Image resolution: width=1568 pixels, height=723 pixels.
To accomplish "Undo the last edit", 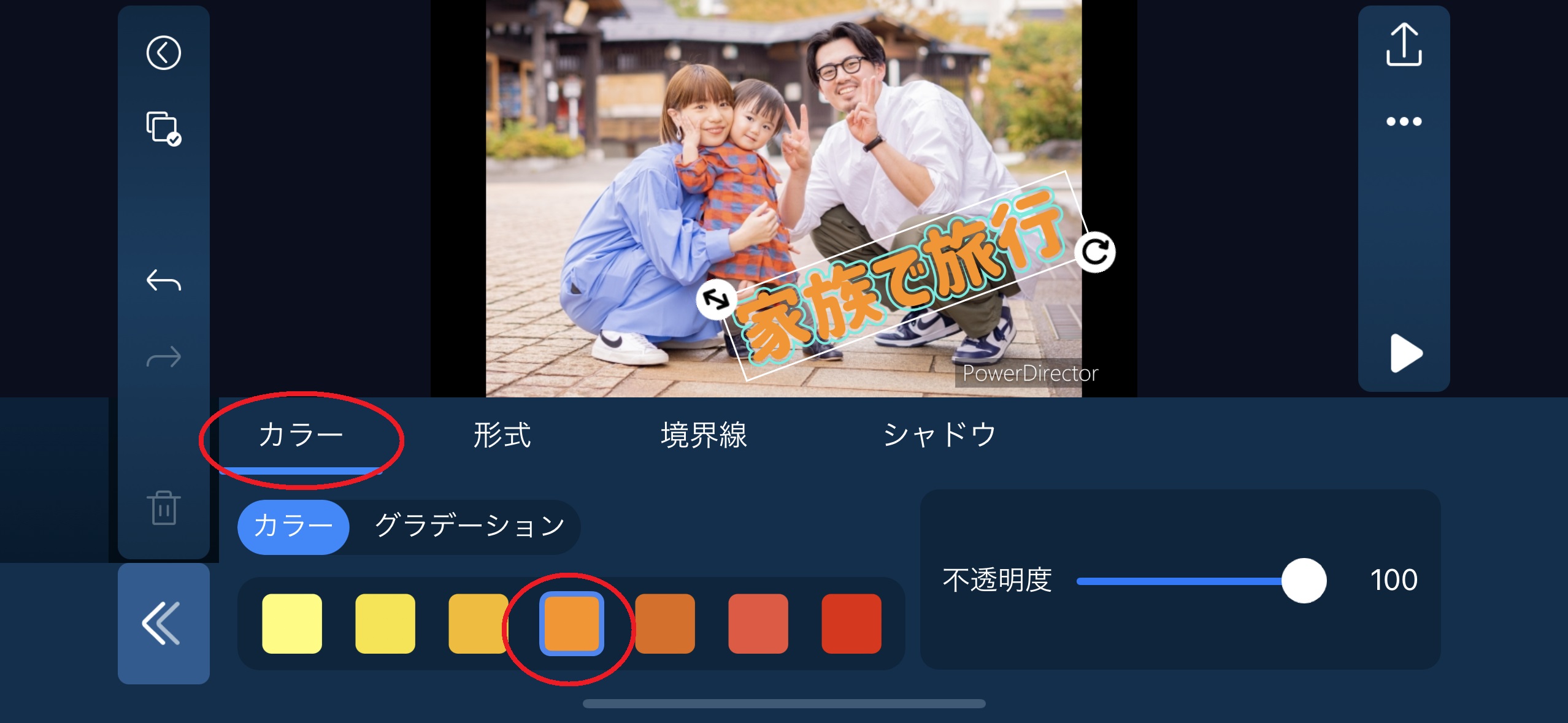I will (x=163, y=281).
